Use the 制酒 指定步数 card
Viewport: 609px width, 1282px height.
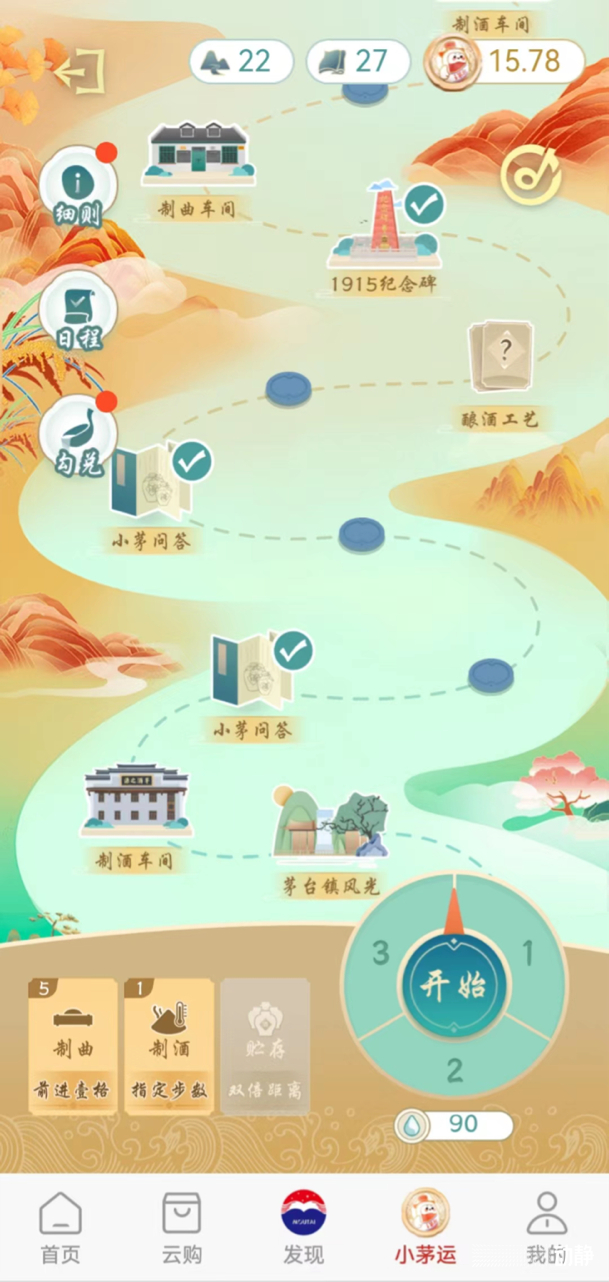[x=169, y=1047]
